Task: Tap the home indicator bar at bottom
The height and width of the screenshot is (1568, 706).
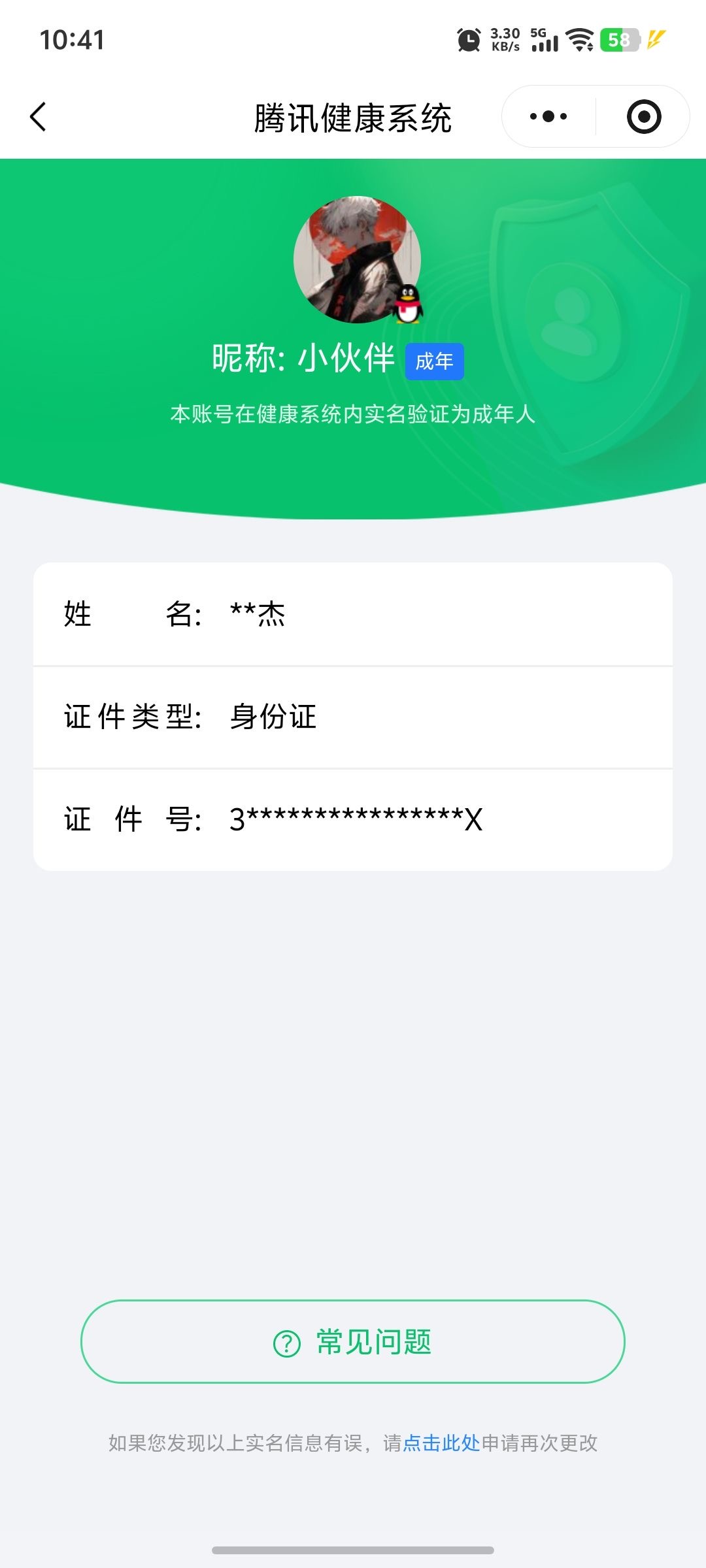Action: tap(353, 1549)
